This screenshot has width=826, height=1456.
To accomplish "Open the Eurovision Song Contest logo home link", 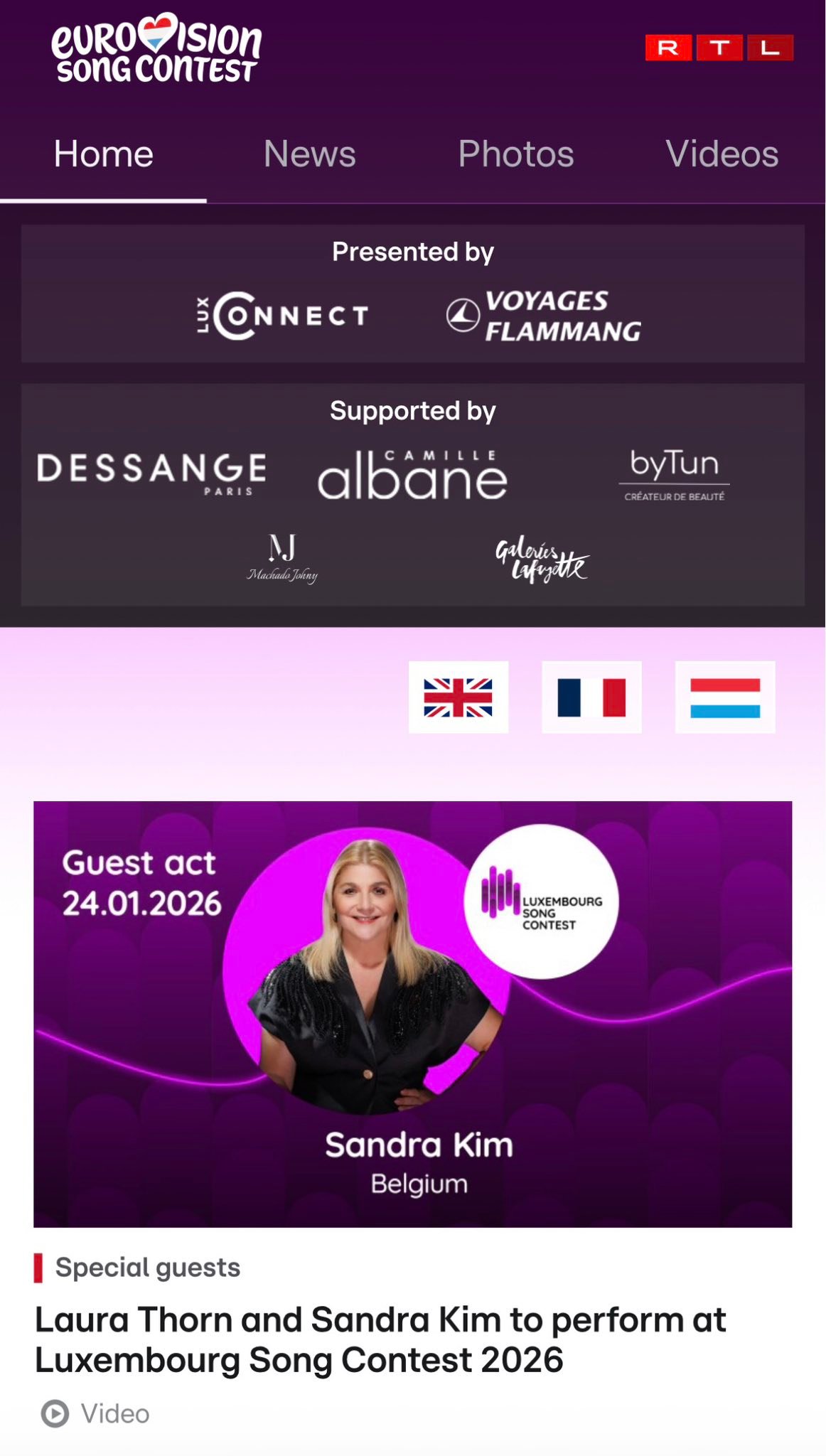I will click(x=156, y=48).
